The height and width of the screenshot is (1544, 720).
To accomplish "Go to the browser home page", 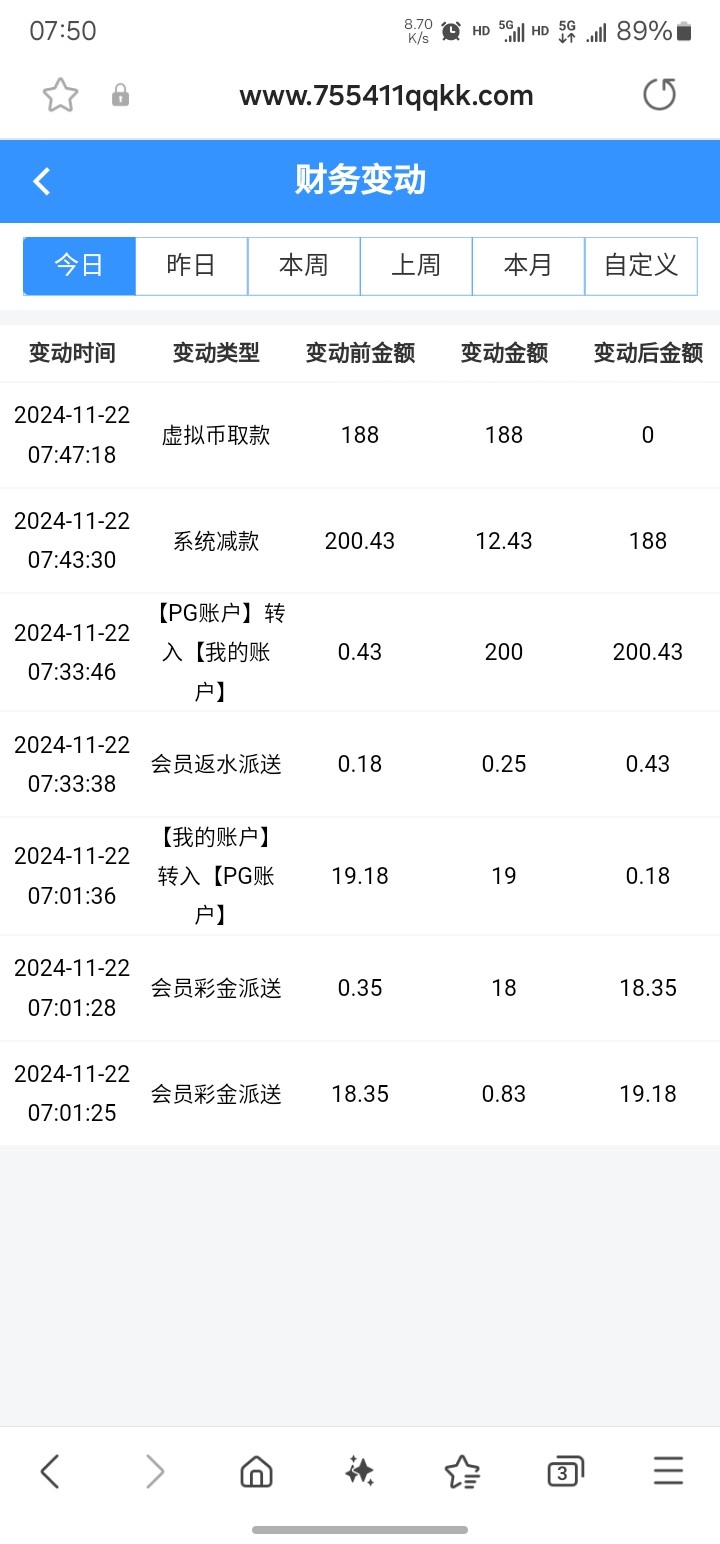I will click(x=257, y=1471).
